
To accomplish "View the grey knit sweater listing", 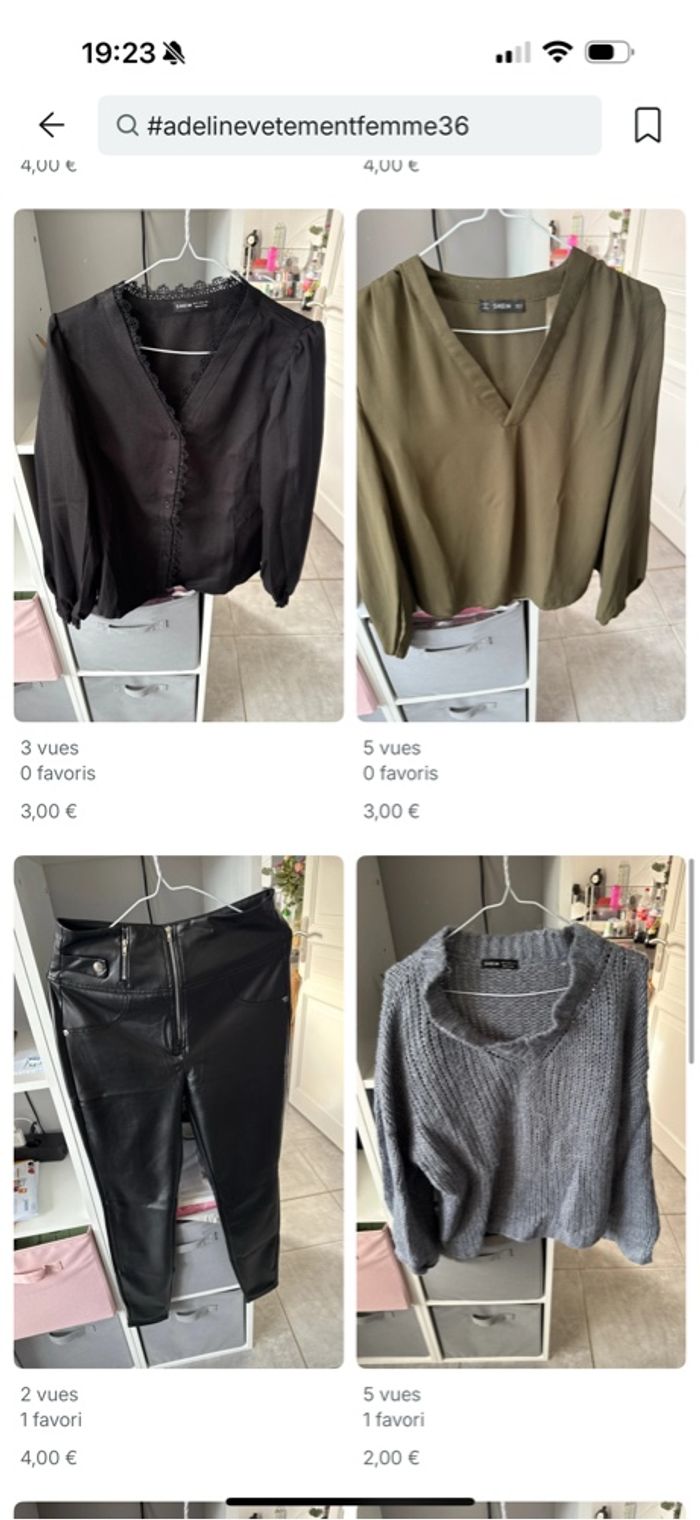I will [521, 1110].
